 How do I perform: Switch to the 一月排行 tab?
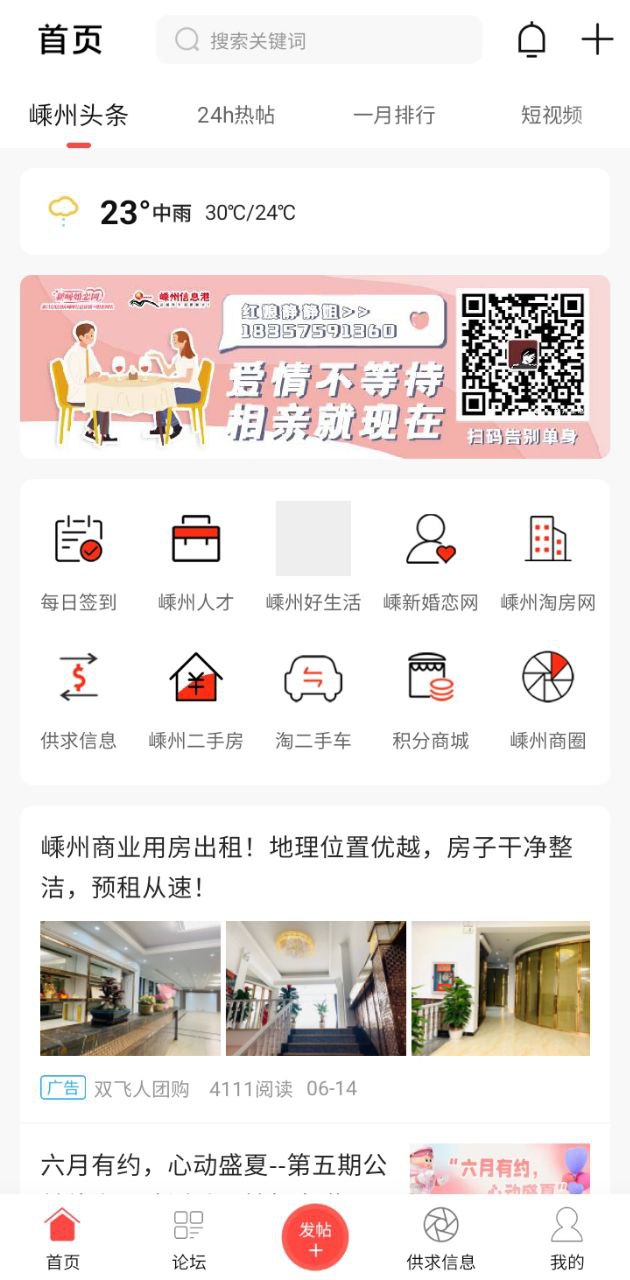point(394,115)
